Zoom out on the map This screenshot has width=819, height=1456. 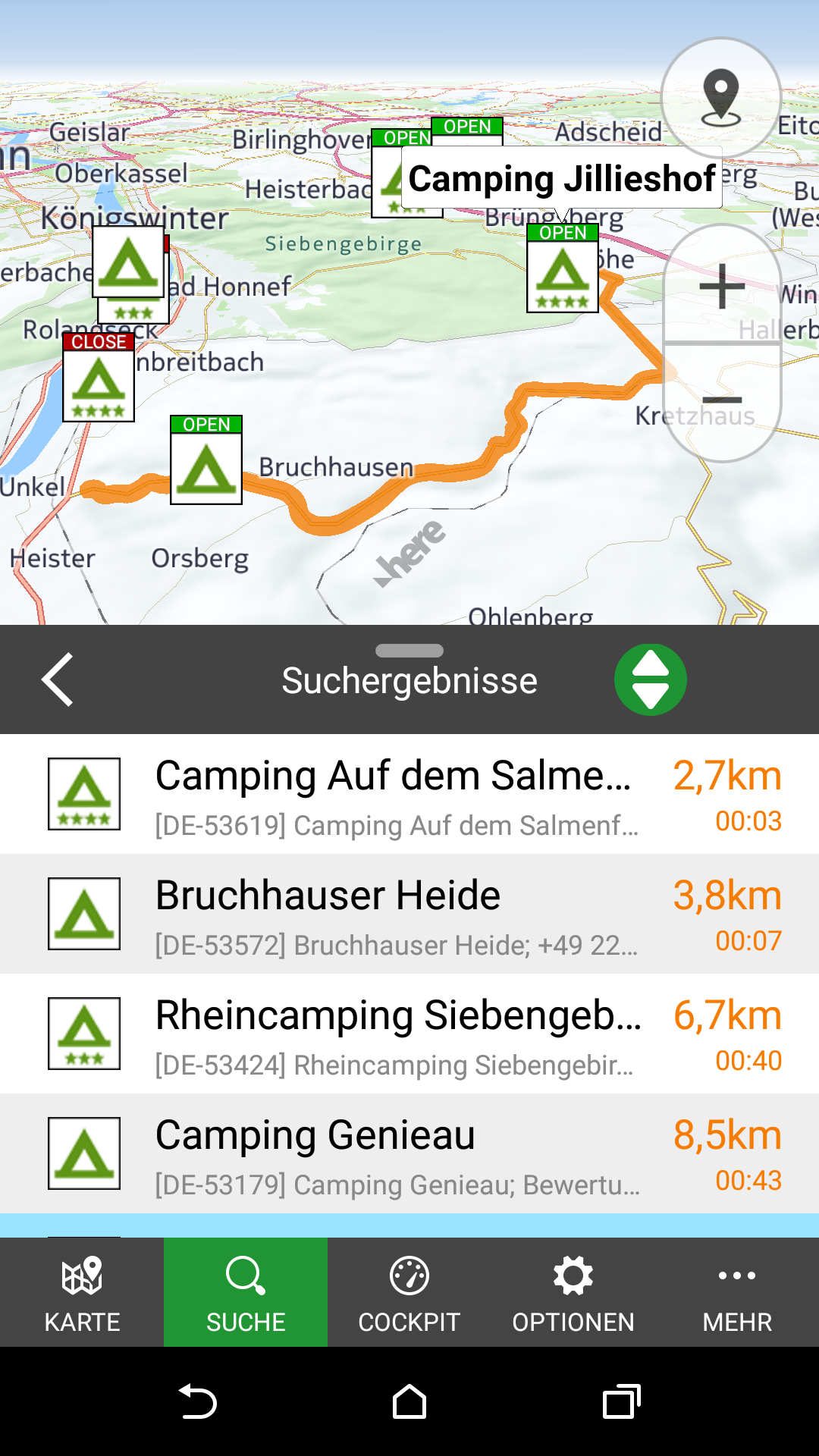tap(722, 400)
